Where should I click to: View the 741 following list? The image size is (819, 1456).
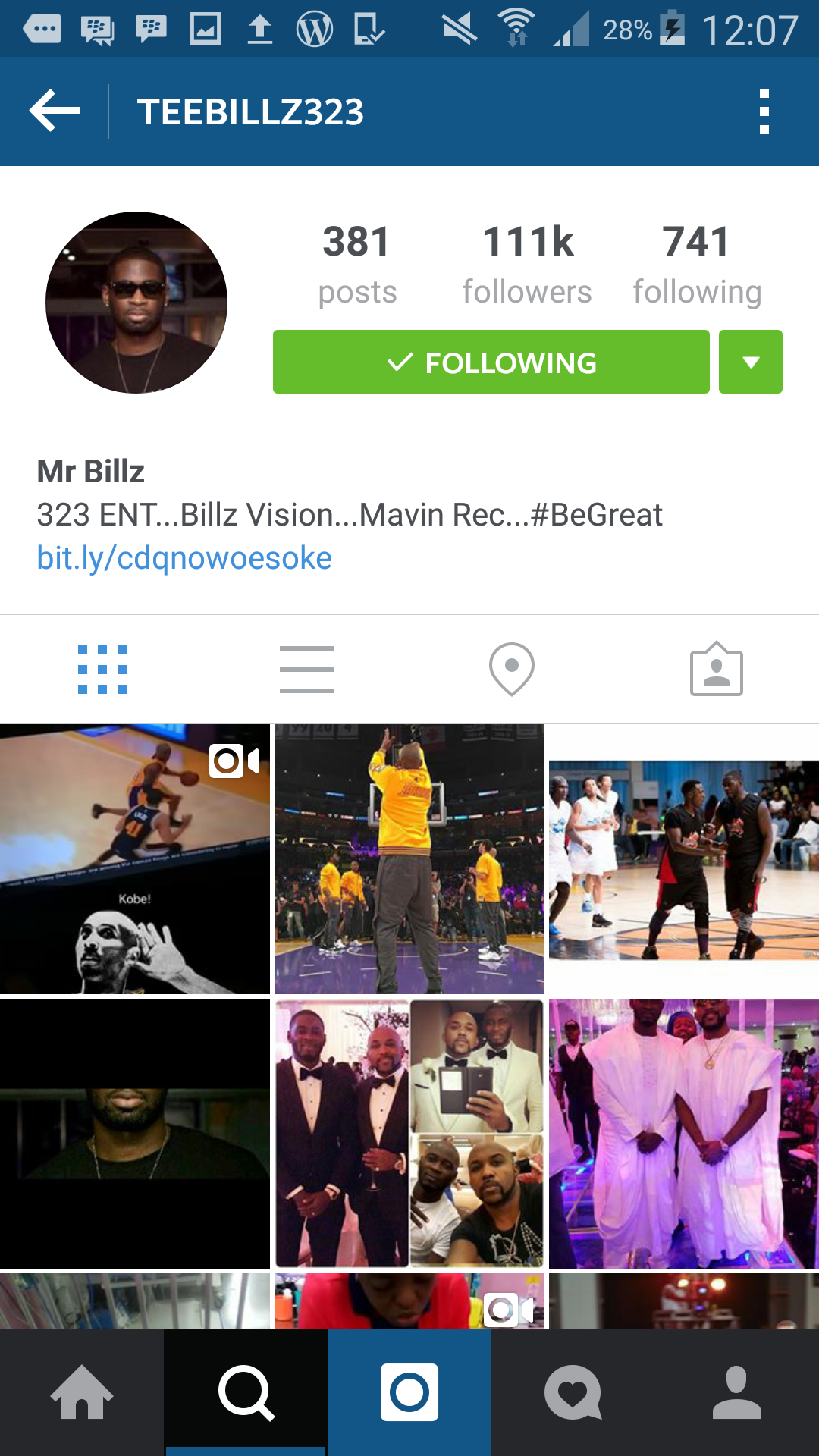697,264
